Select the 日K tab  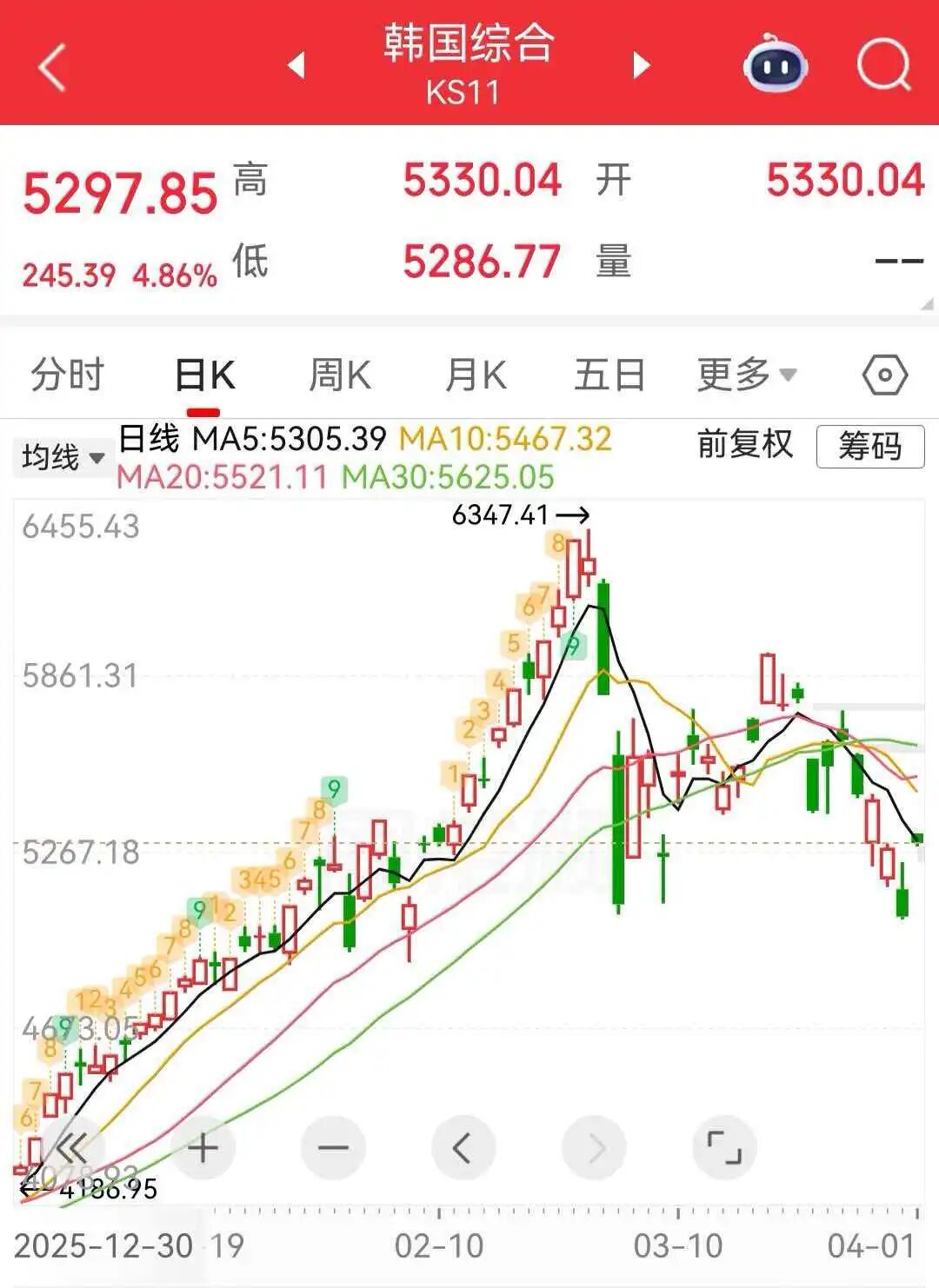coord(205,375)
